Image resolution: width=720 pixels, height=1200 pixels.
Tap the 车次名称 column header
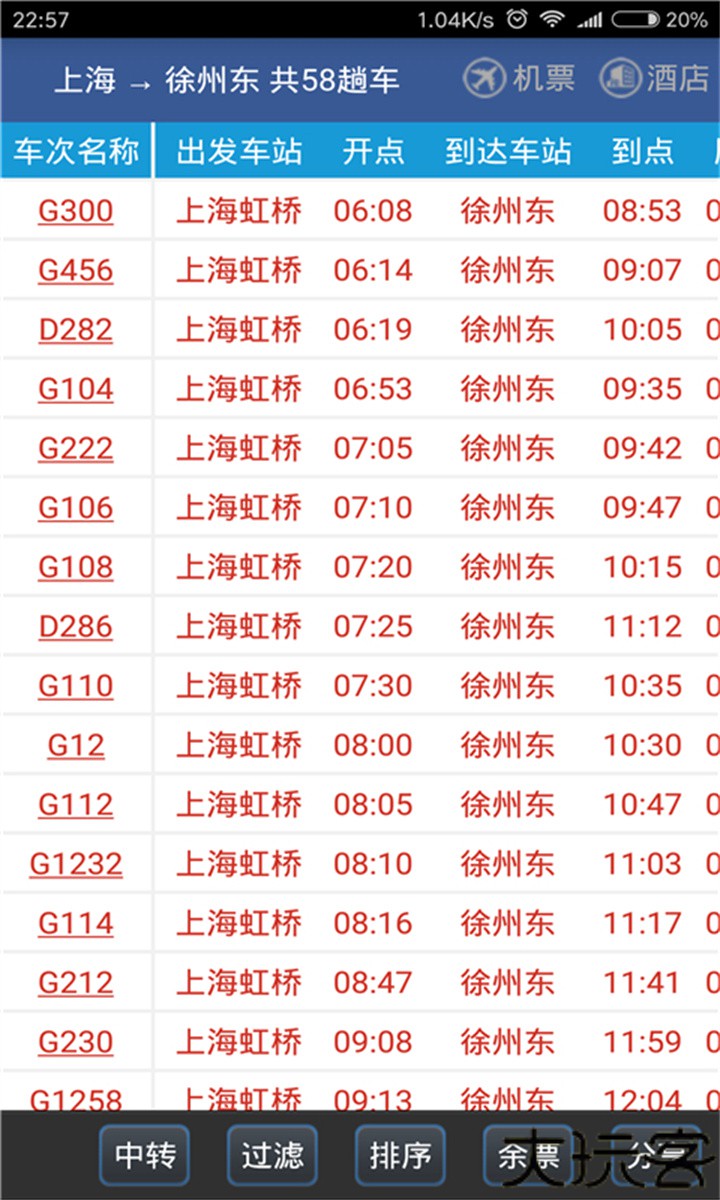pos(74,150)
